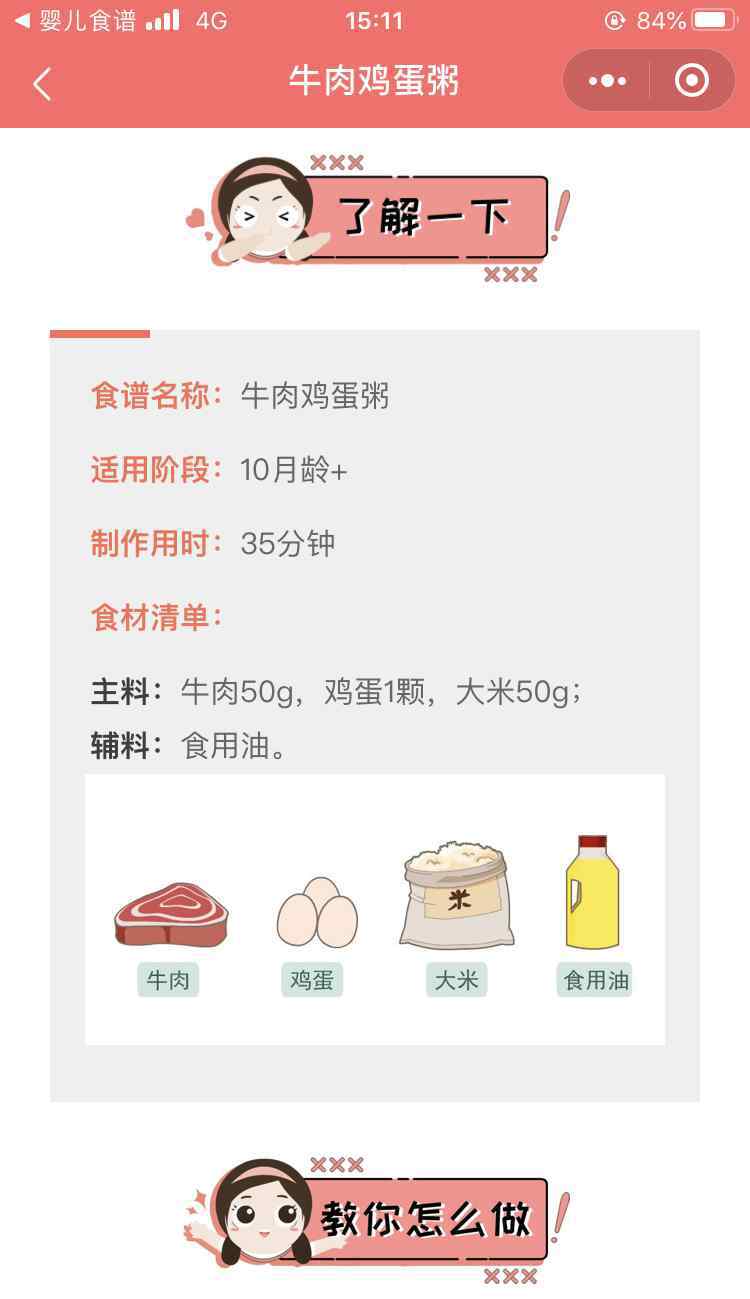Viewport: 750px width, 1299px height.
Task: Close the mini program with the circle button
Action: [692, 81]
